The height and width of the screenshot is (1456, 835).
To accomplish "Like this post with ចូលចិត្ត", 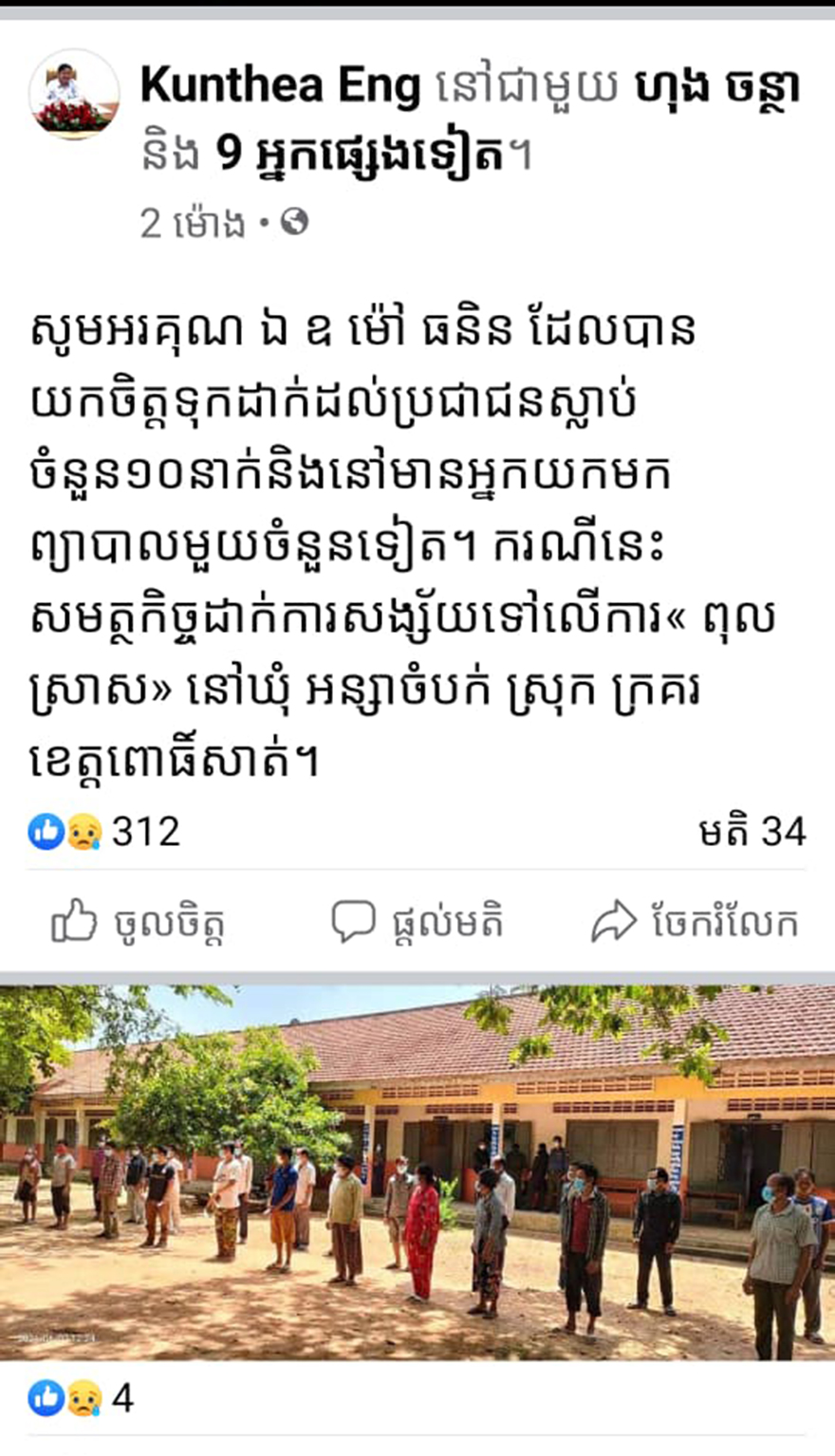I will pos(139,922).
